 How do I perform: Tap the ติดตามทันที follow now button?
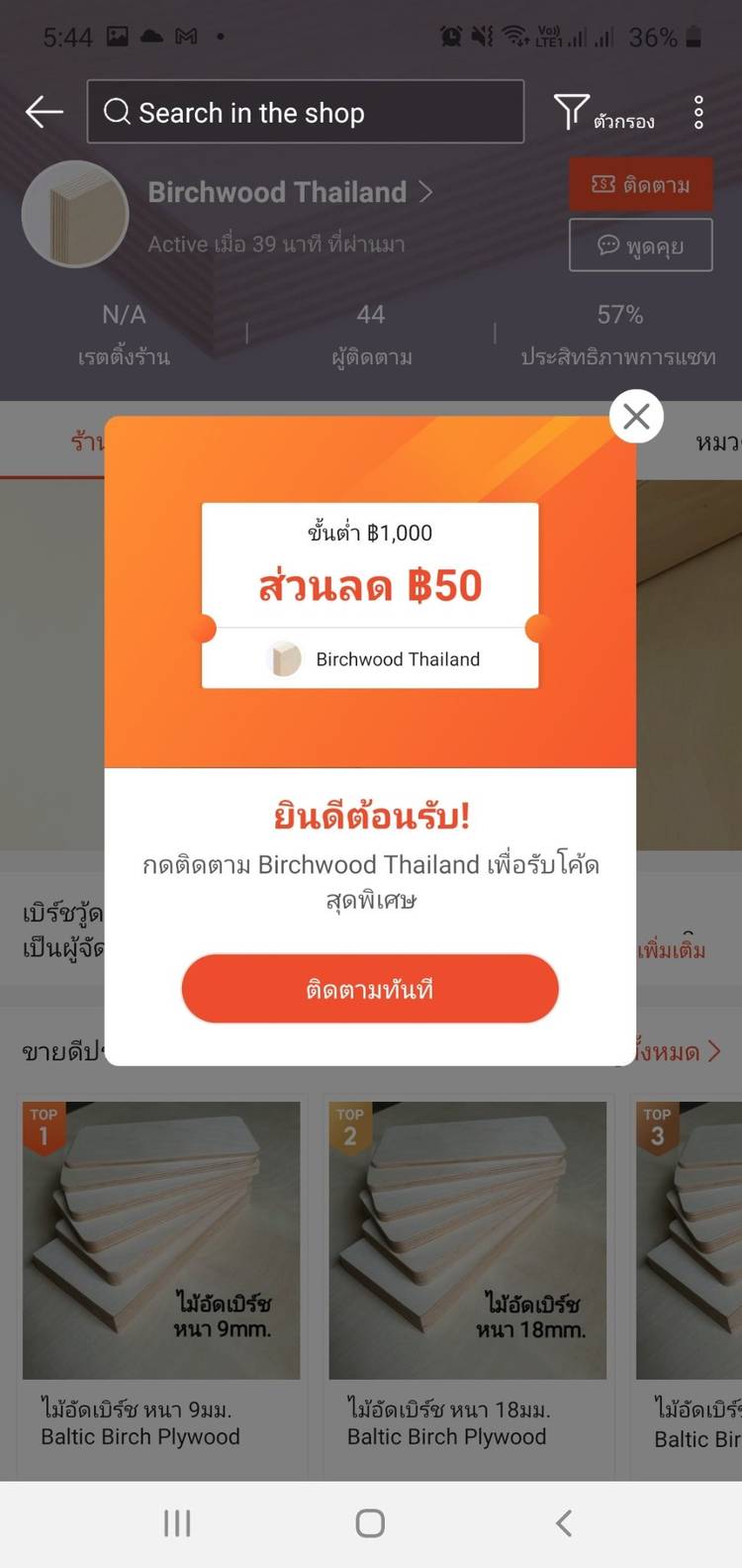tap(370, 989)
